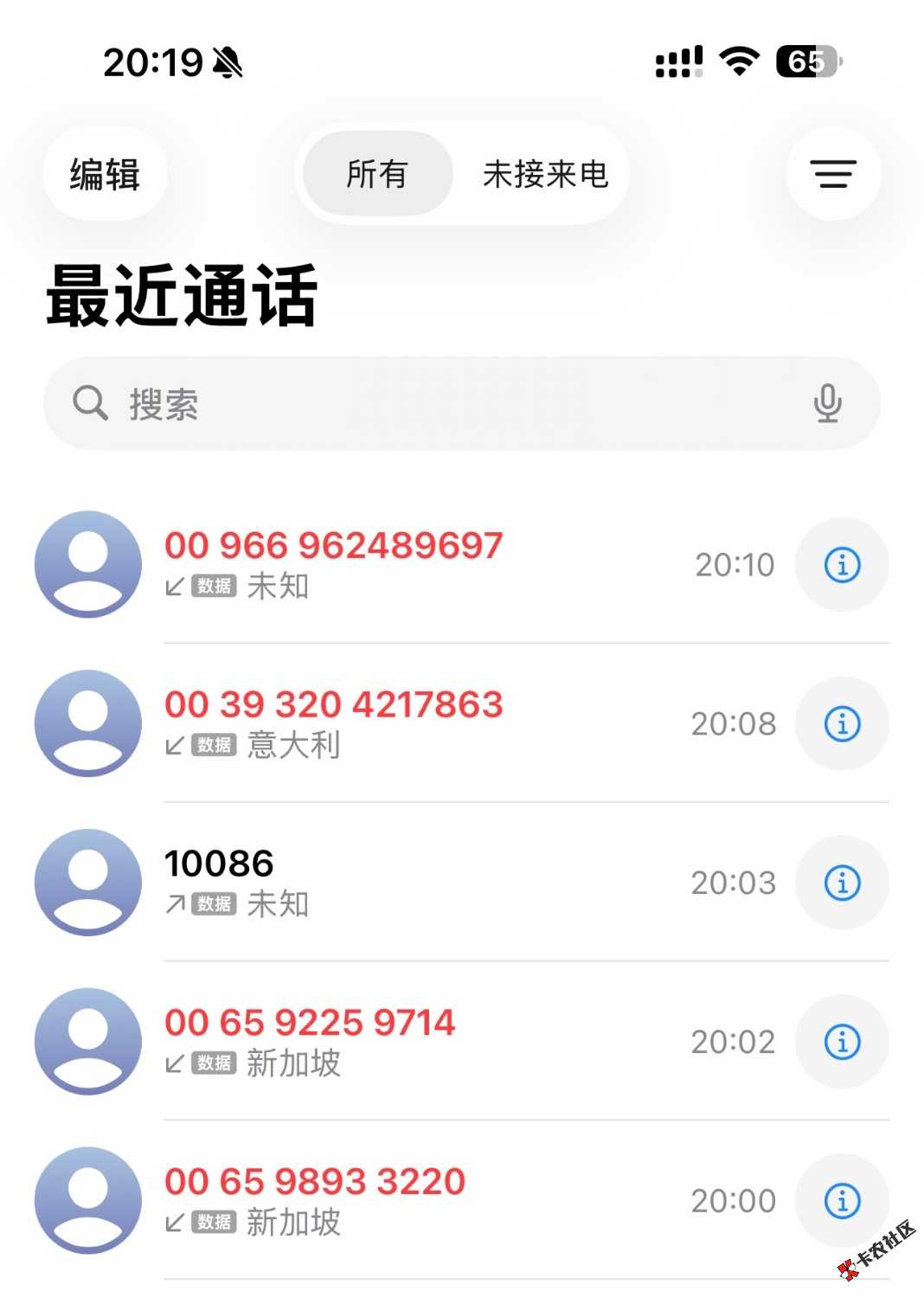Switch to the 所有 calls tab
924x1298 pixels.
[x=377, y=174]
